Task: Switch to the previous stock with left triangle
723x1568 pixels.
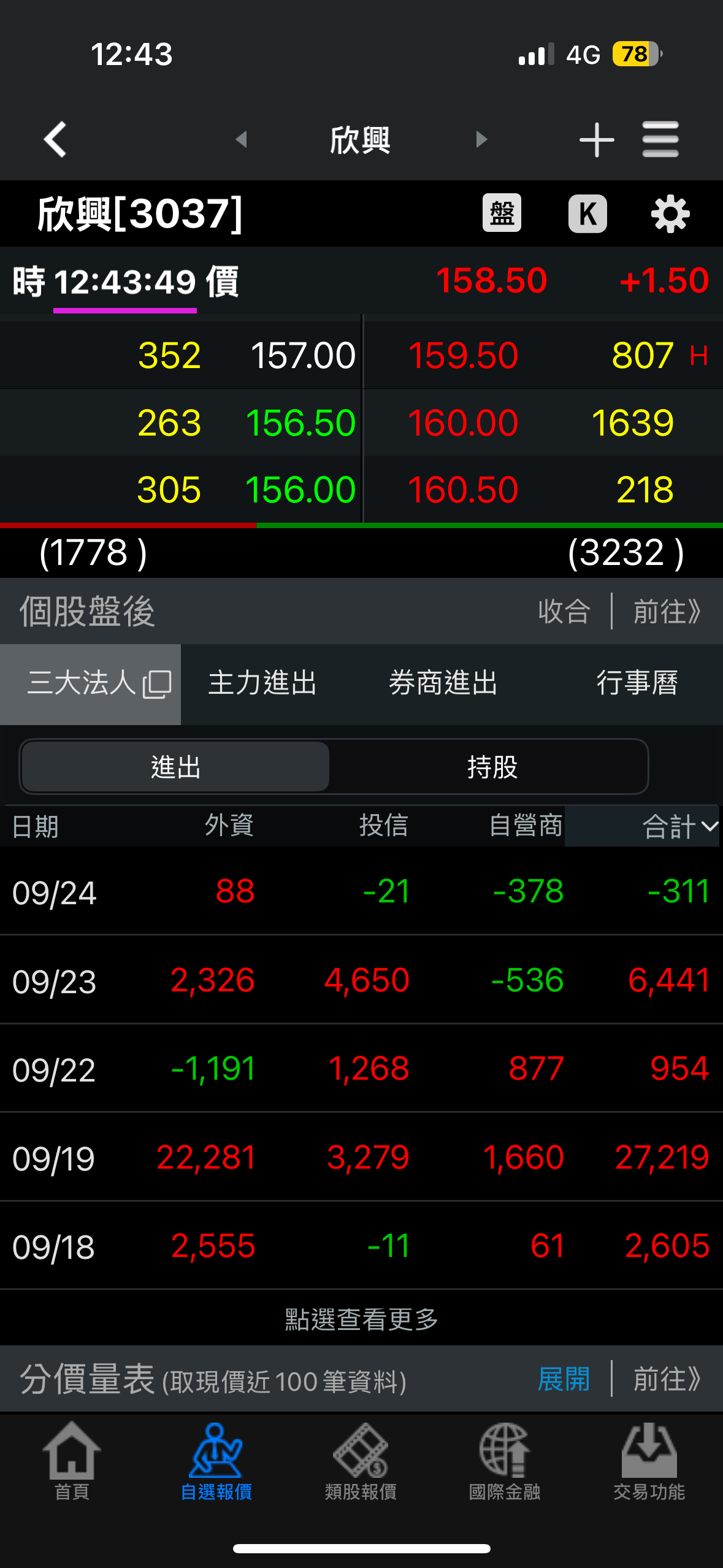Action: point(242,139)
